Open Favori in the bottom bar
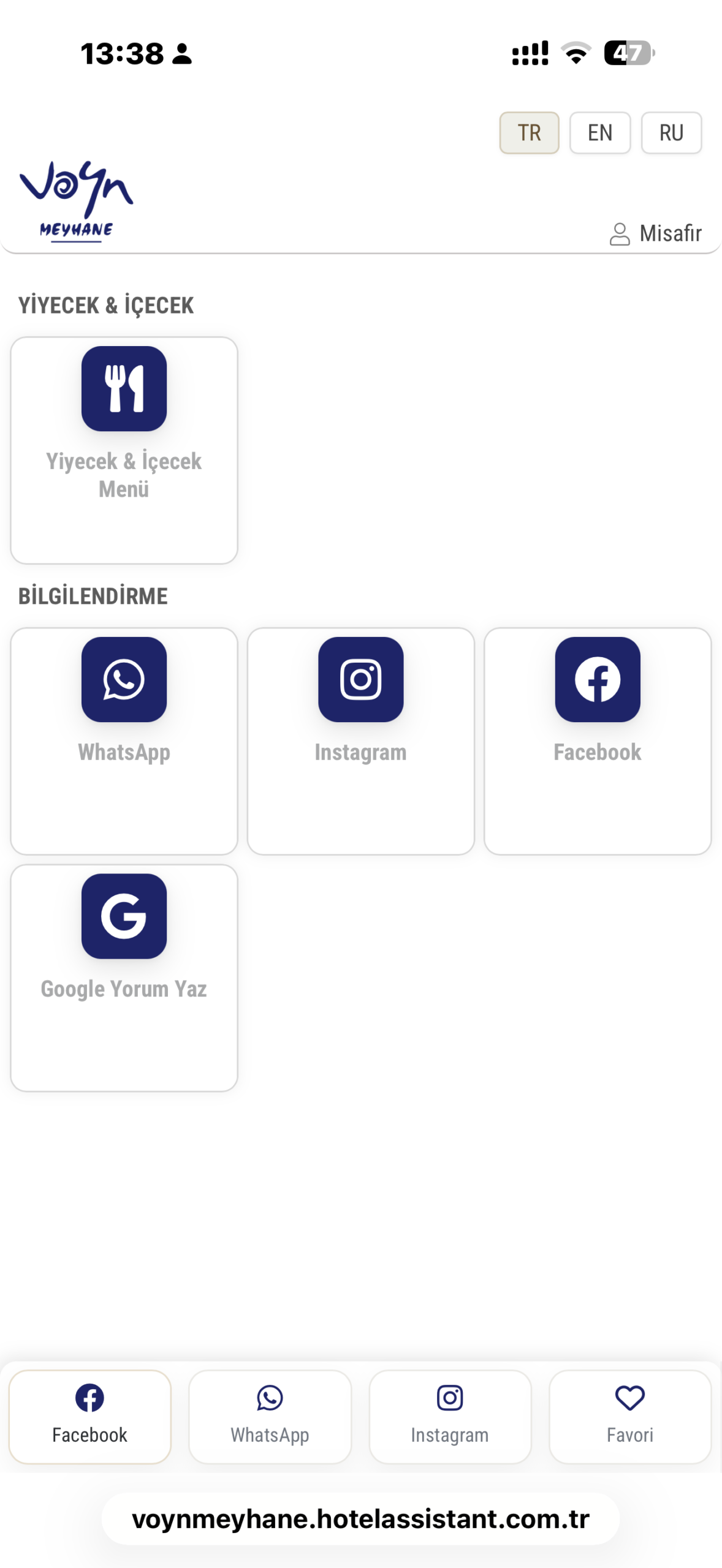The width and height of the screenshot is (722, 1568). 629,1416
